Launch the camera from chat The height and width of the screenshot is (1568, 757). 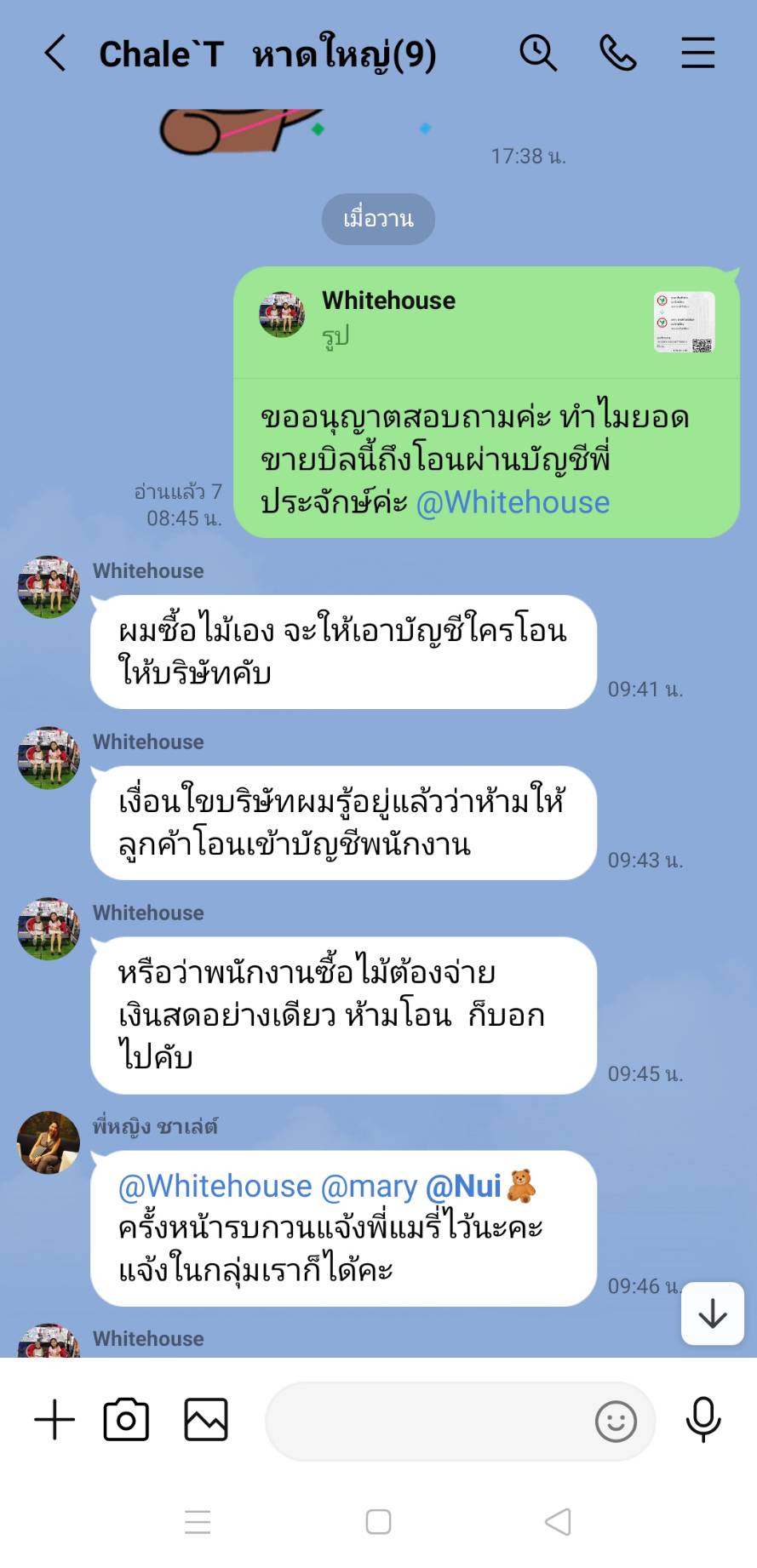click(x=126, y=1420)
